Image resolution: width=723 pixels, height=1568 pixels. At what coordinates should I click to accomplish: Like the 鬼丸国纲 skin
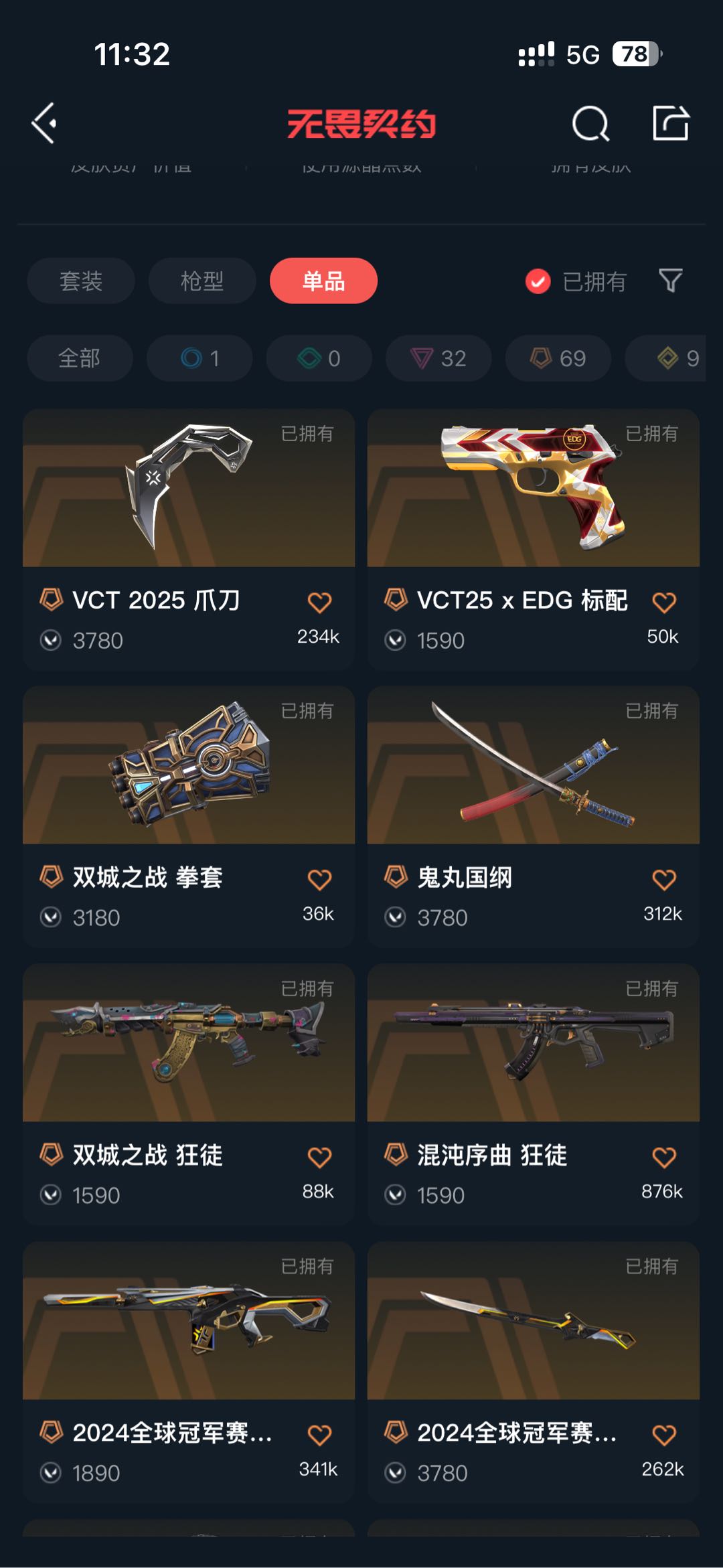pyautogui.click(x=663, y=879)
